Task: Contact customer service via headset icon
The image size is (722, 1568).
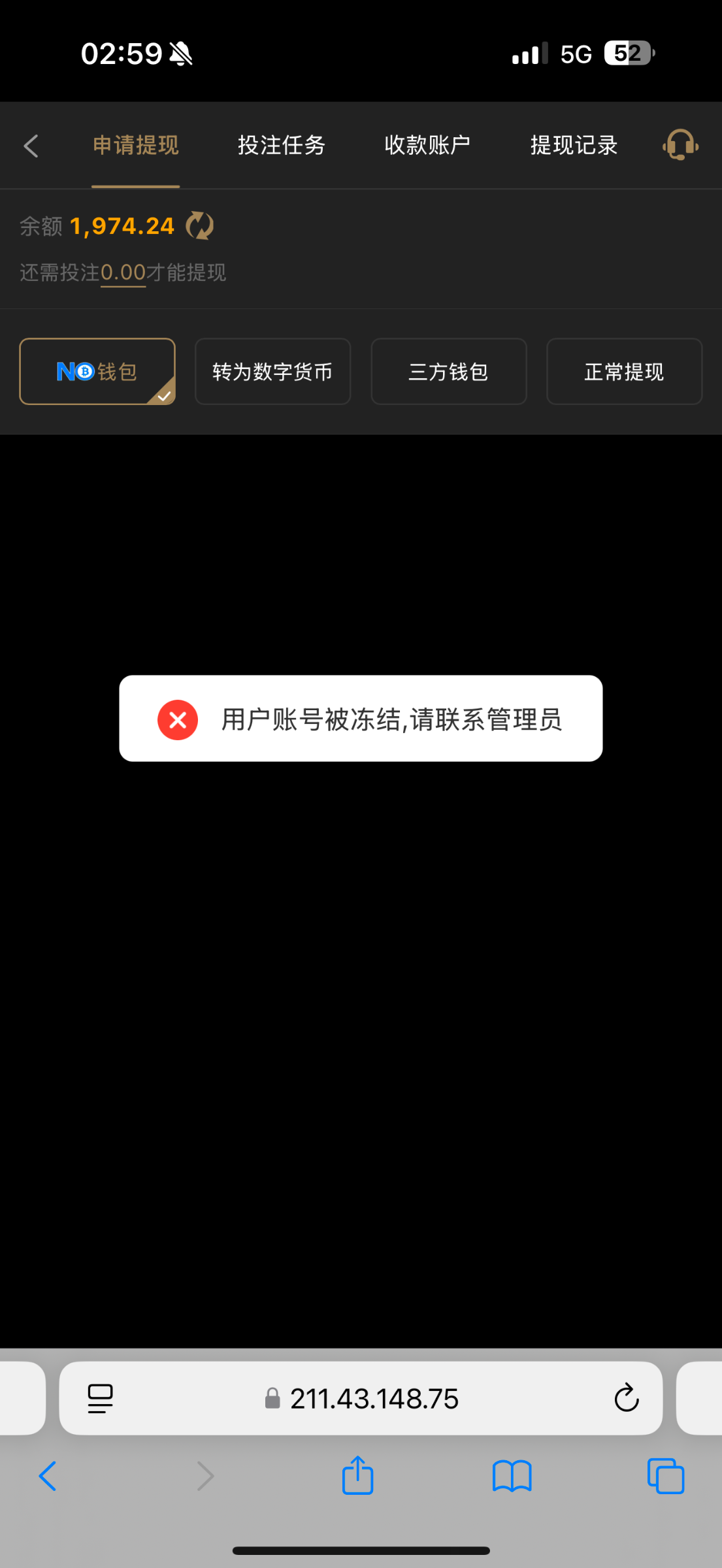Action: pyautogui.click(x=680, y=145)
